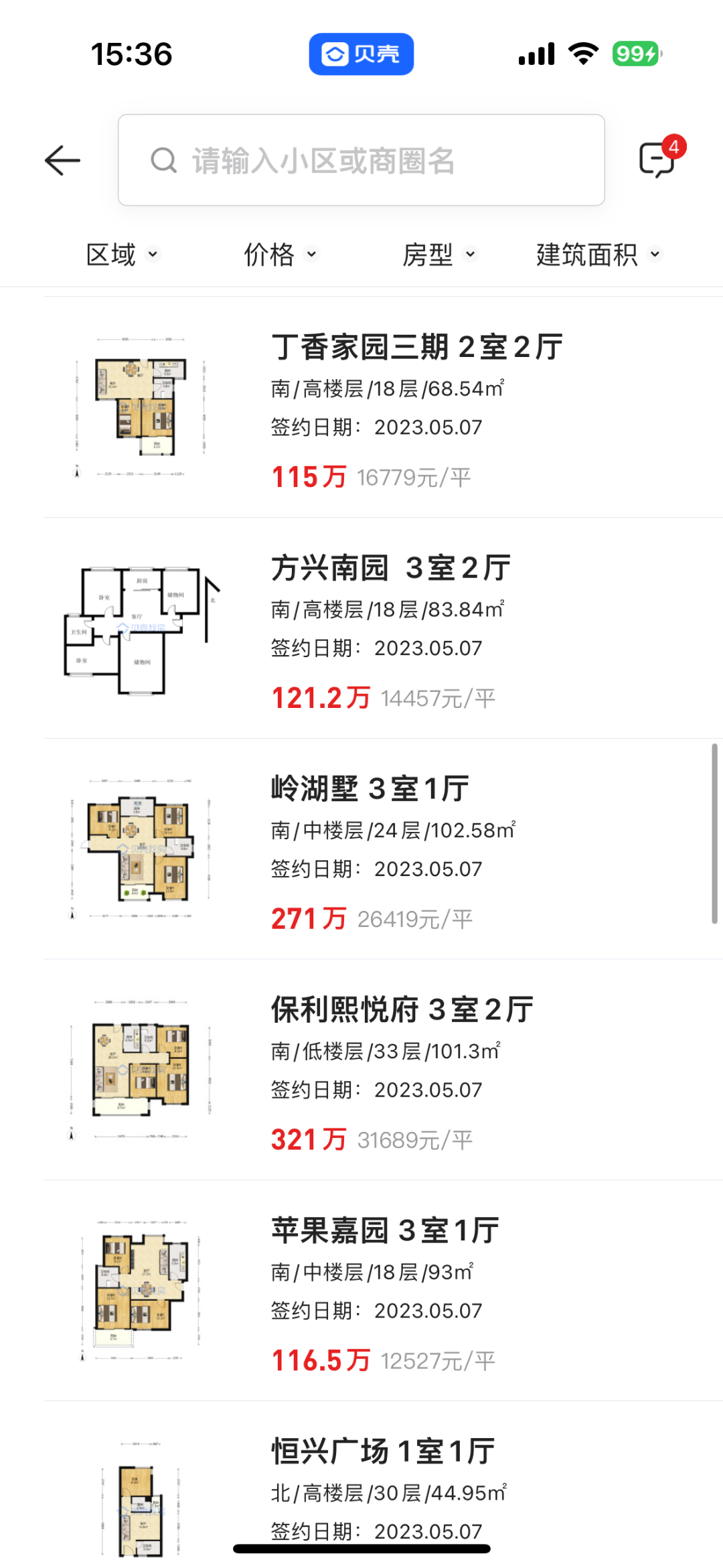Expand the 建筑面积 filter dropdown
The height and width of the screenshot is (1568, 723).
(x=598, y=255)
